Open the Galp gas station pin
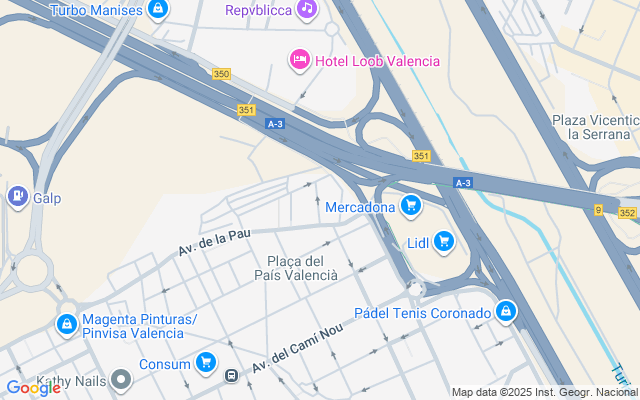Image resolution: width=640 pixels, height=400 pixels. pyautogui.click(x=16, y=197)
